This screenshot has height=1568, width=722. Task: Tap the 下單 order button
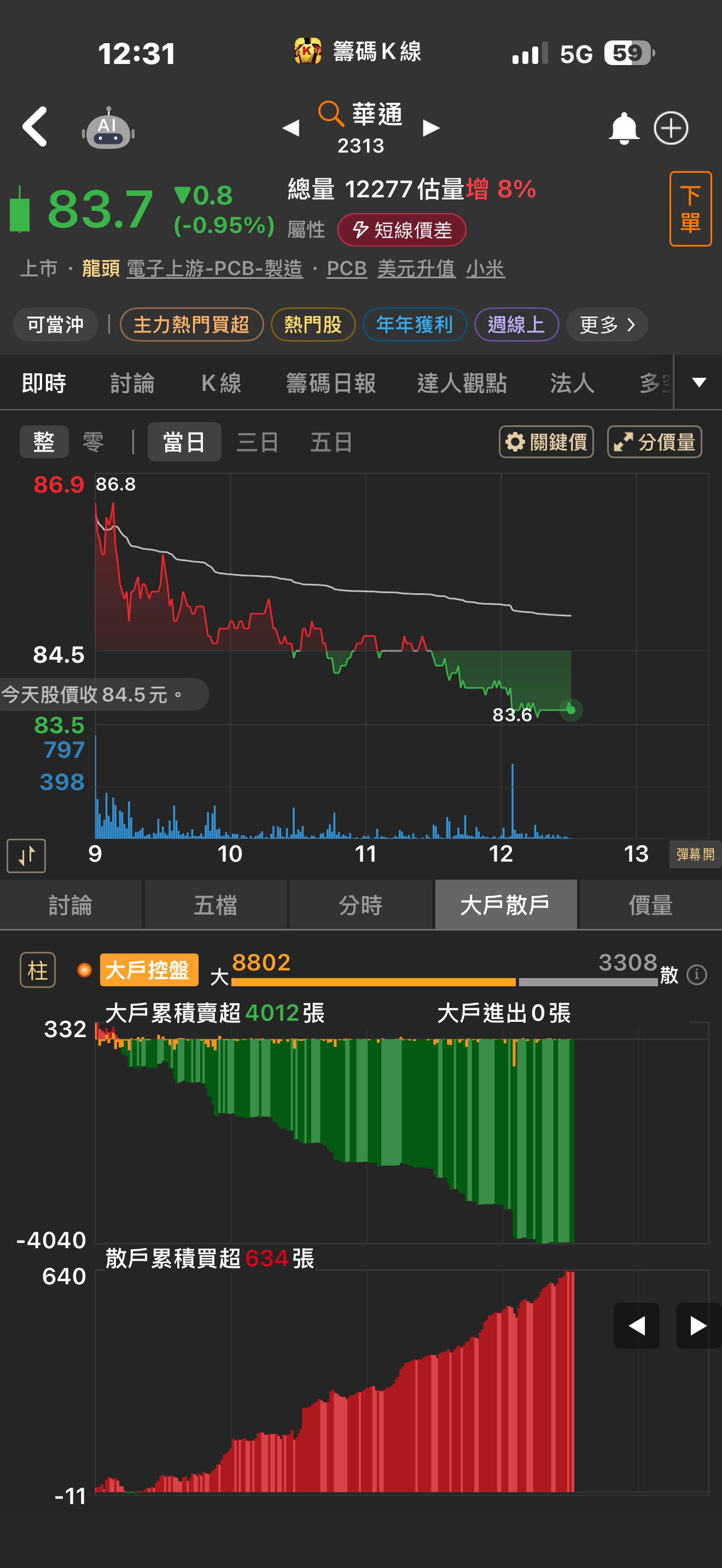coord(690,209)
